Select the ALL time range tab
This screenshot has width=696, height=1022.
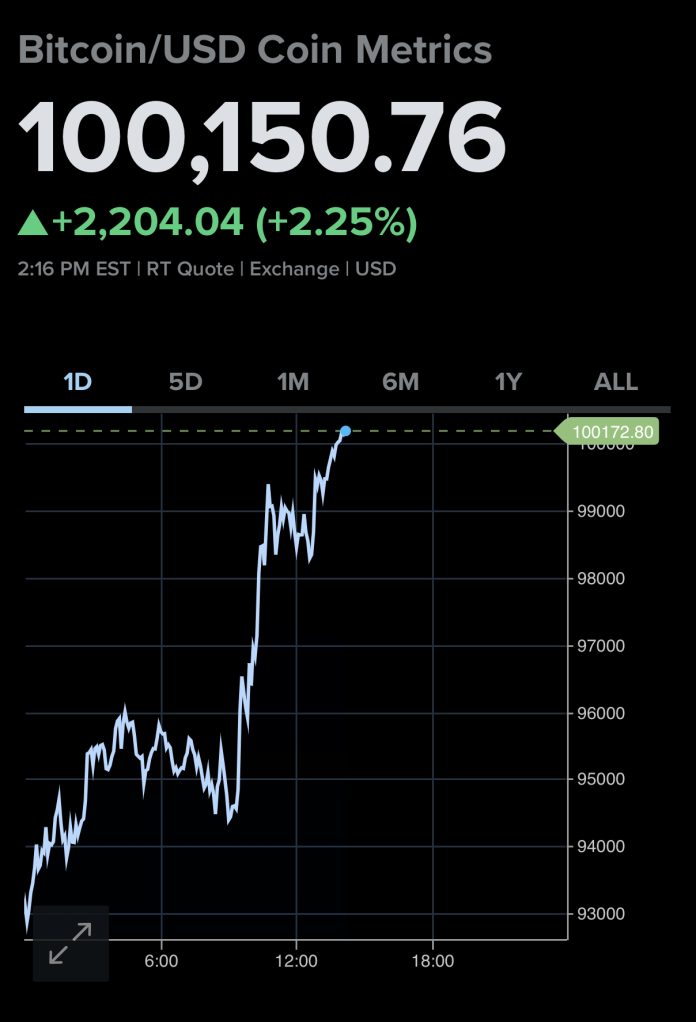[616, 382]
